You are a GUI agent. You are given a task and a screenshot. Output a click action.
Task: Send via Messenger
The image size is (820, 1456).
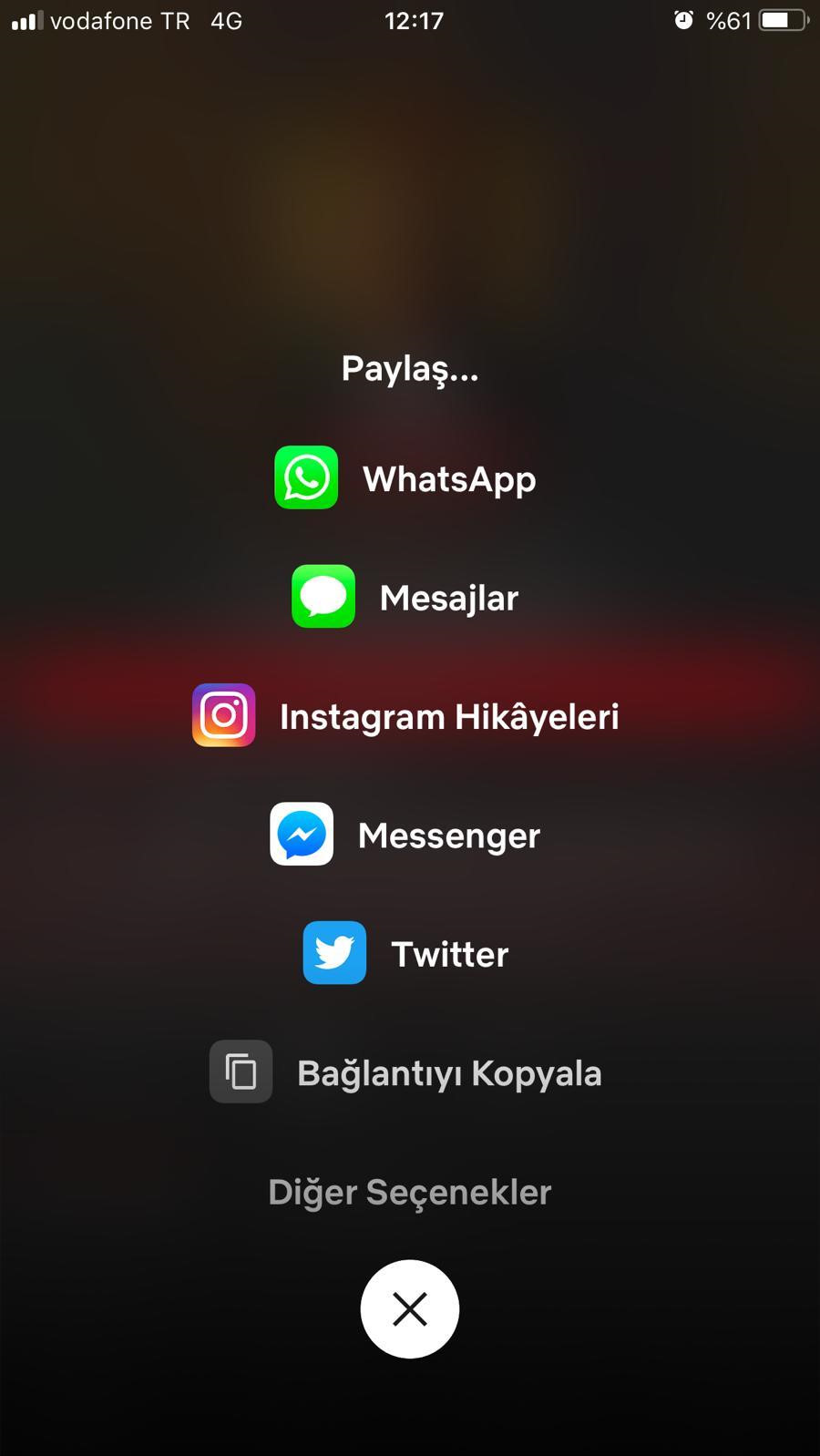pos(406,835)
